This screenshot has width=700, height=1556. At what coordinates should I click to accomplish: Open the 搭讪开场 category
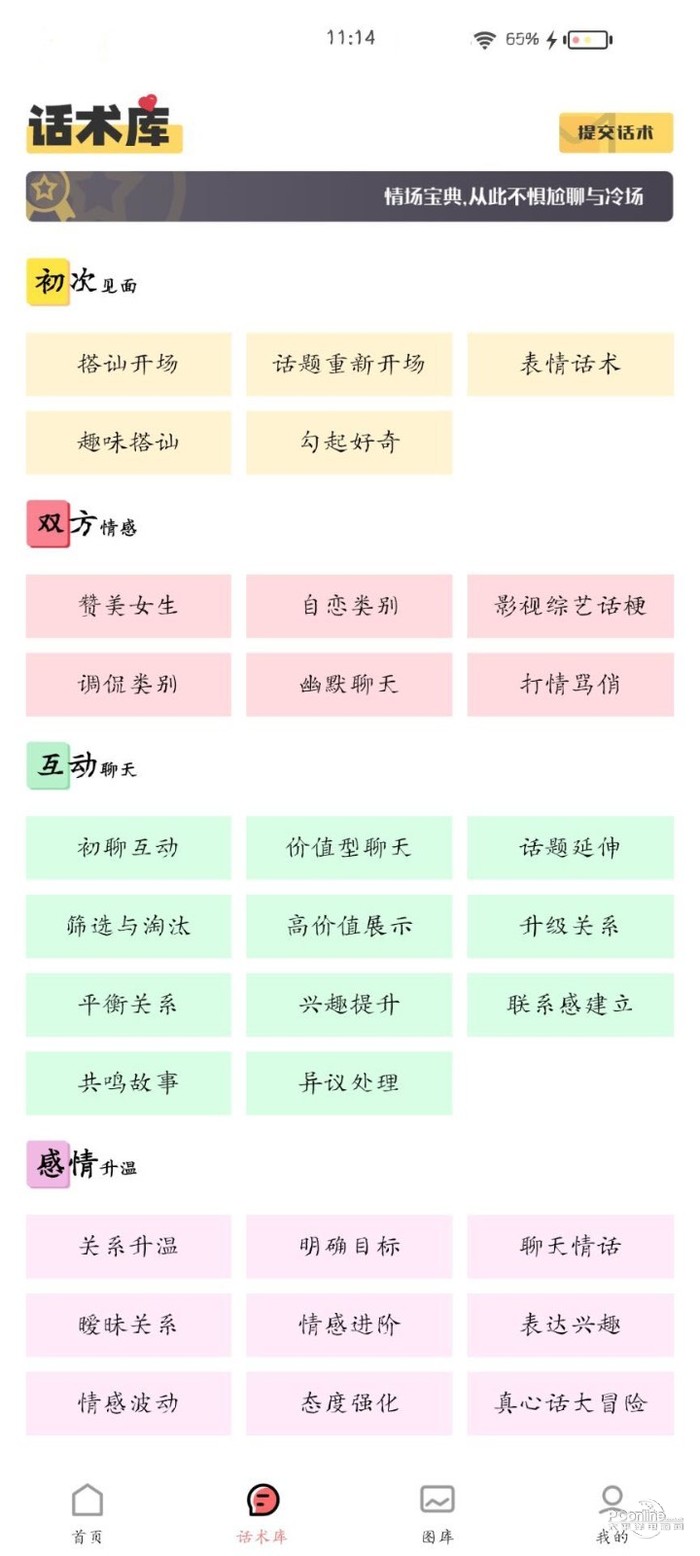[128, 364]
